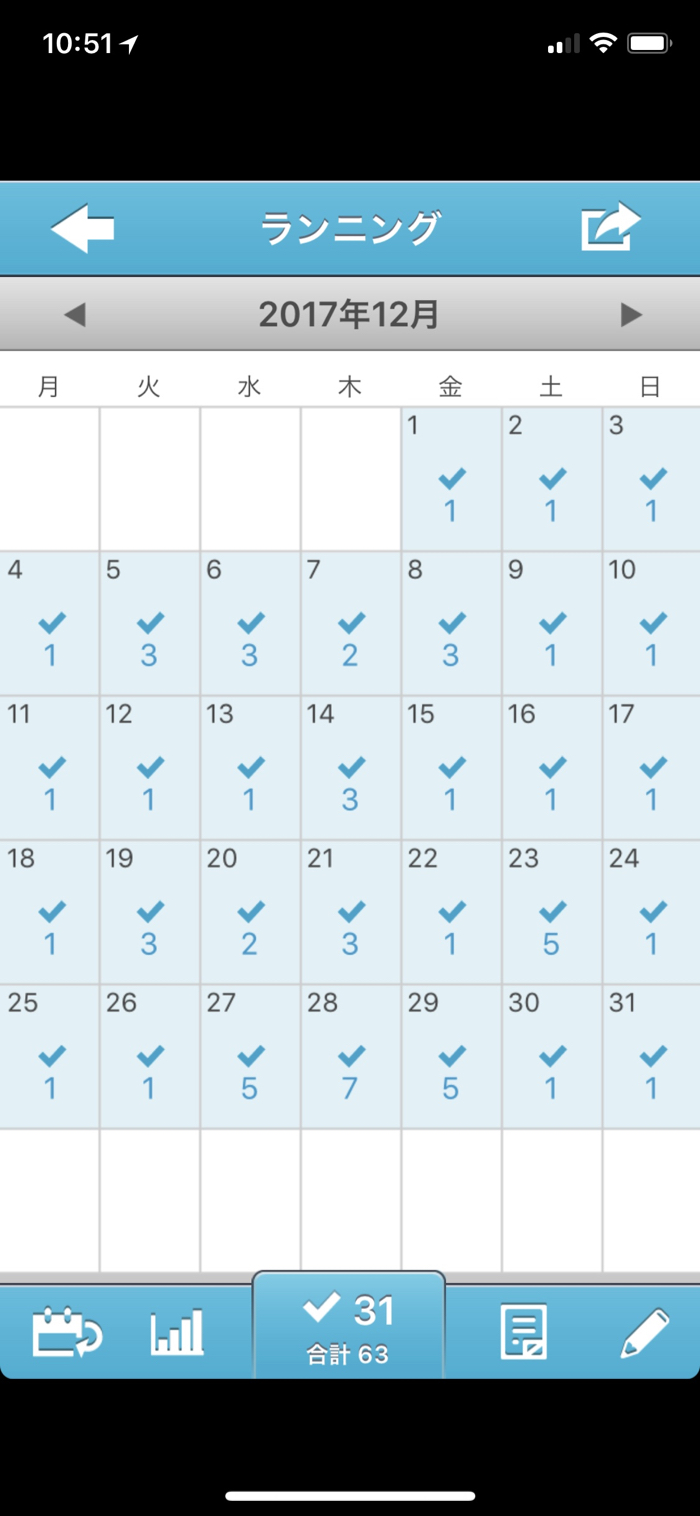700x1516 pixels.
Task: Open the notes memo icon
Action: click(x=524, y=1332)
